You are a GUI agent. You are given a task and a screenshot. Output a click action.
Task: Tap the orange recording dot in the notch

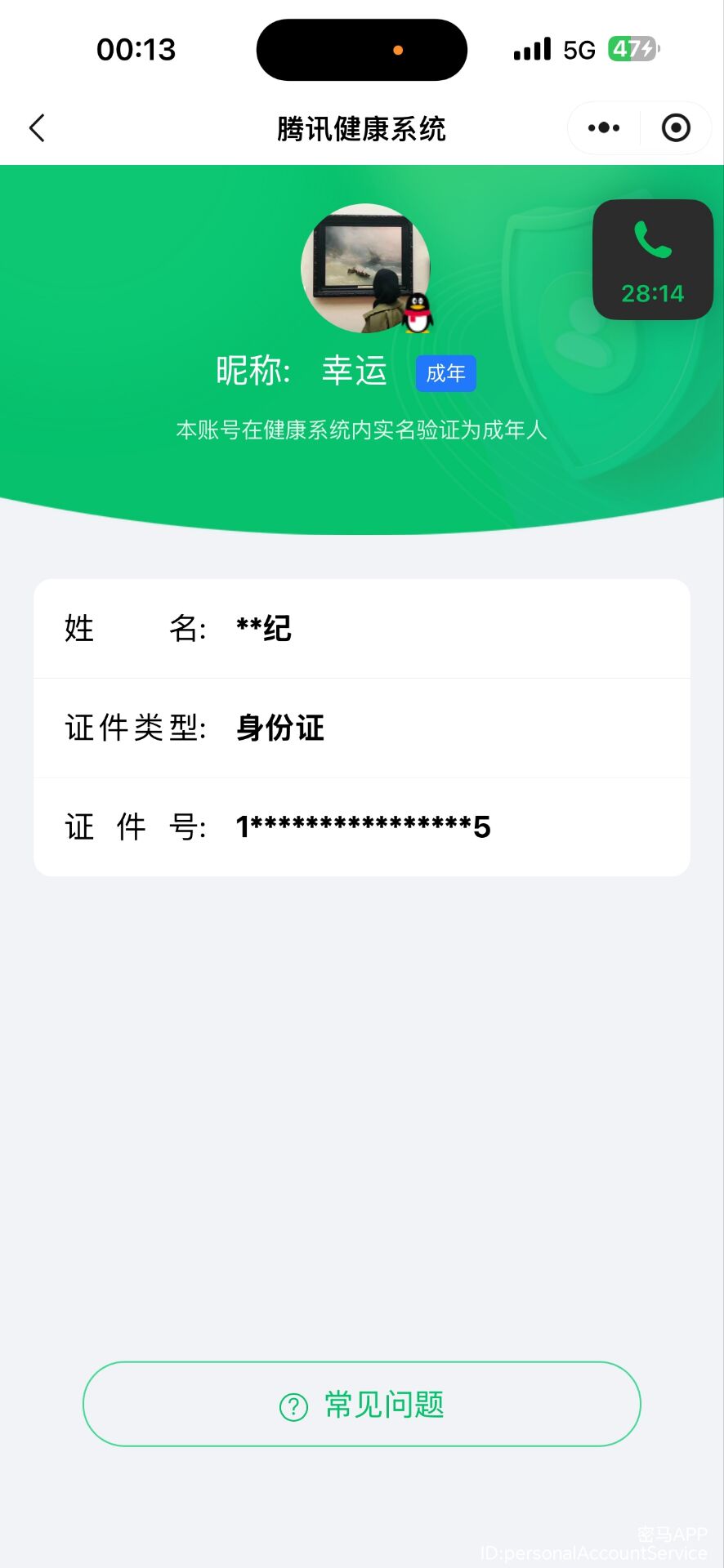[x=398, y=49]
